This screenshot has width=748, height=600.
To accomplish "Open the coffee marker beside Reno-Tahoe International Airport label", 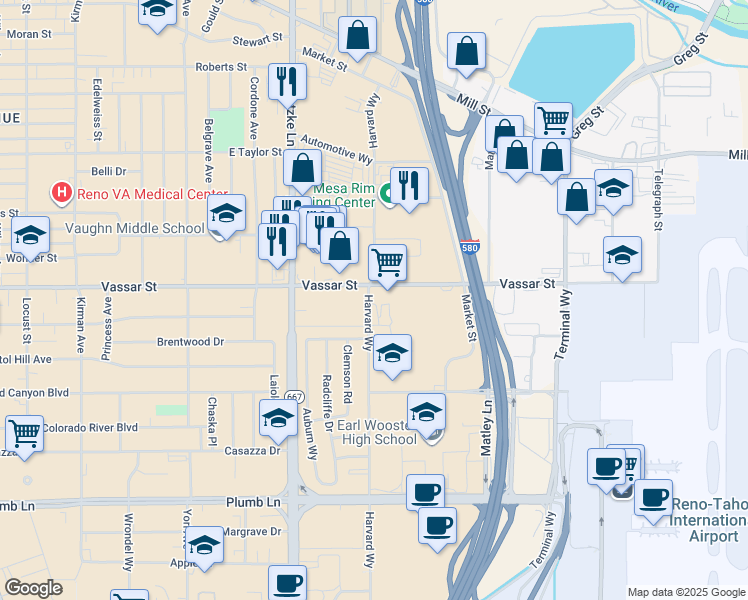I will point(654,499).
